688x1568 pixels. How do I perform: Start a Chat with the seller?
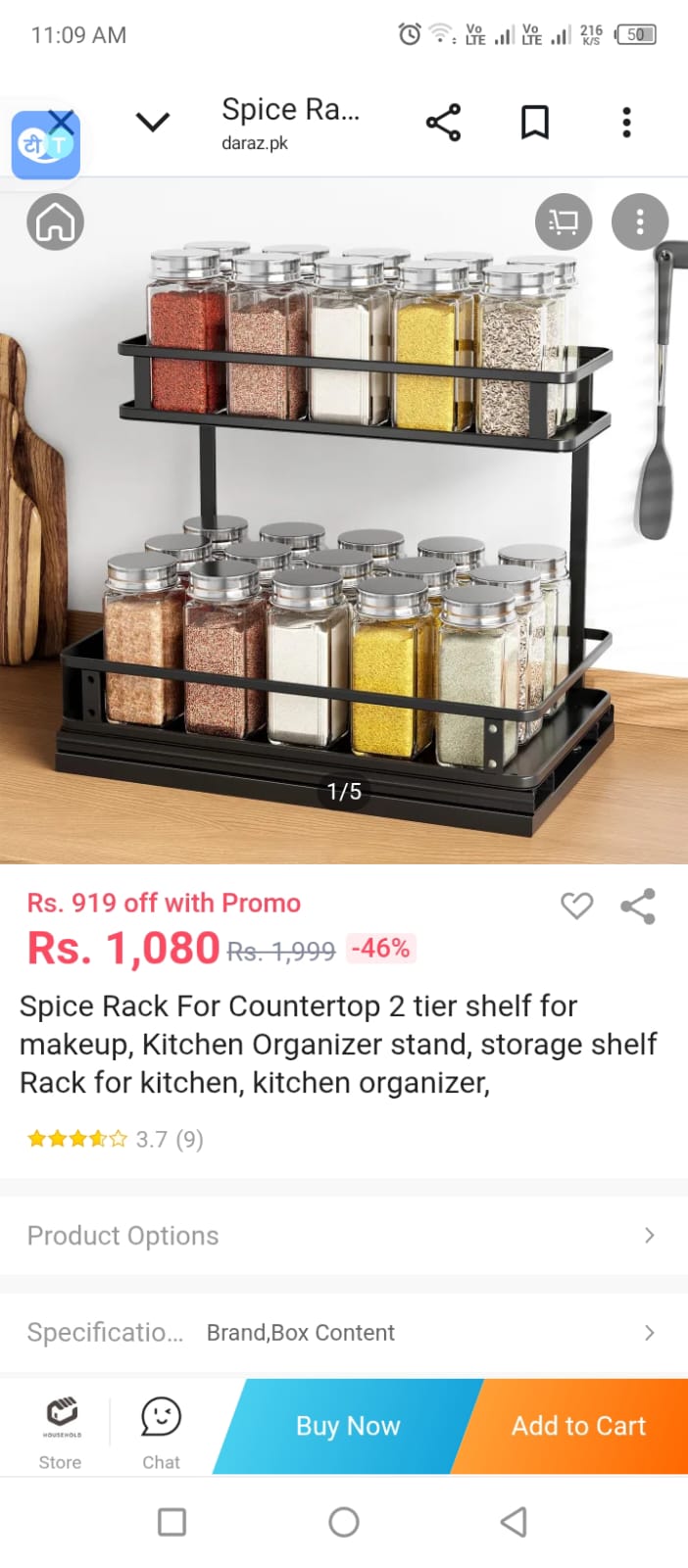point(161,1433)
